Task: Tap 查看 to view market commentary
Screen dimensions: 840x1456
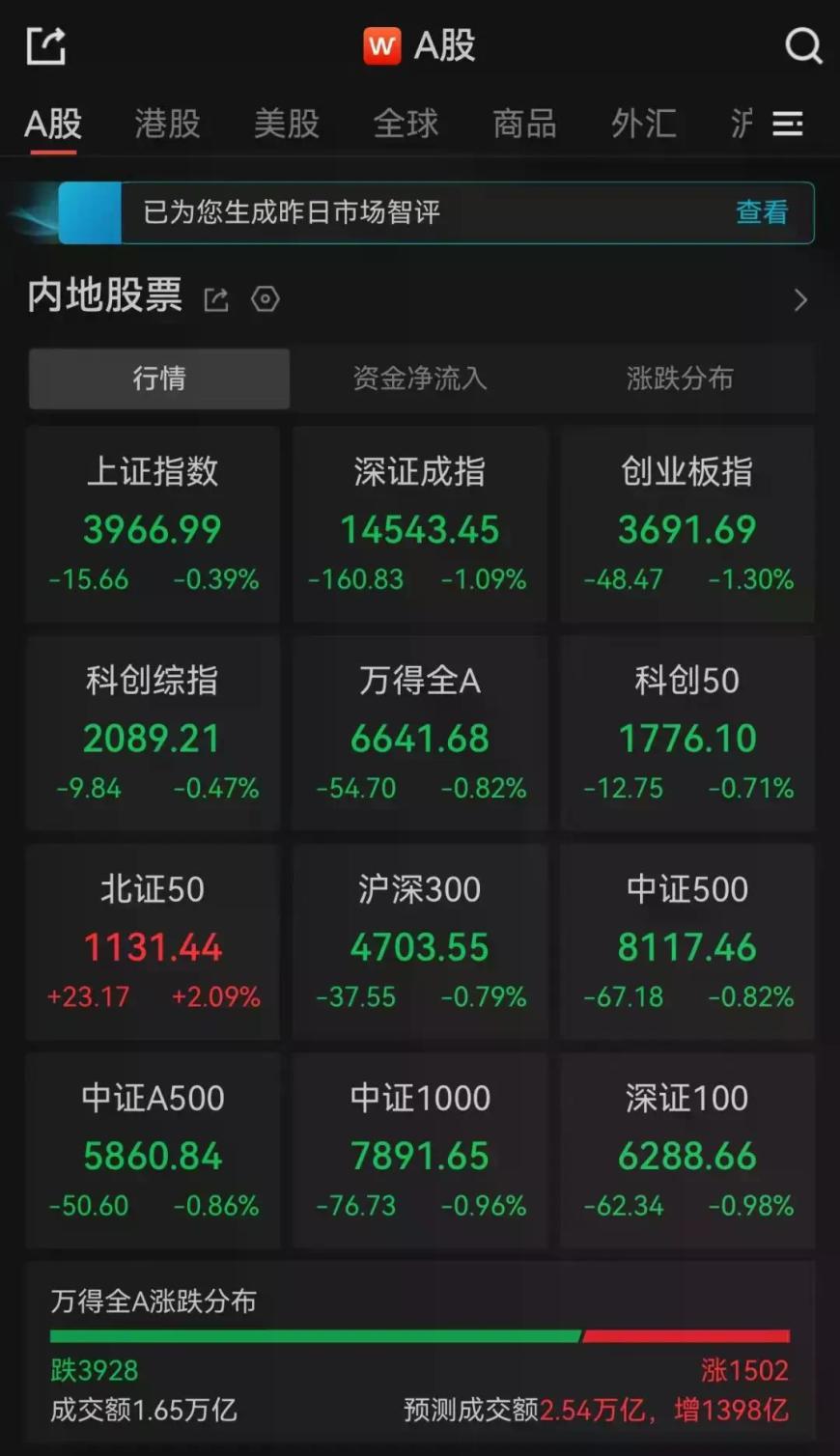Action: coord(762,212)
